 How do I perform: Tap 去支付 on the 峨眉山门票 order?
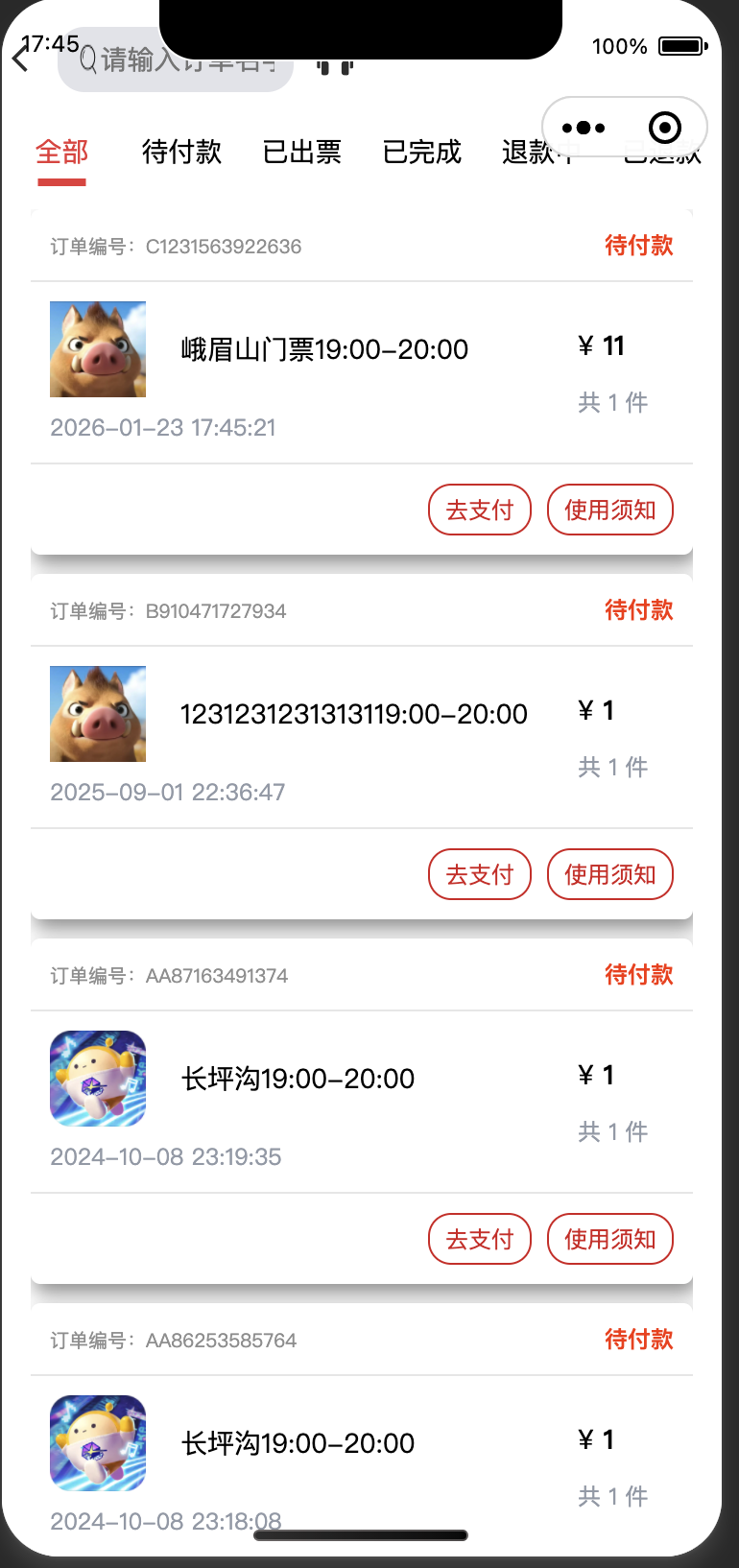coord(479,510)
